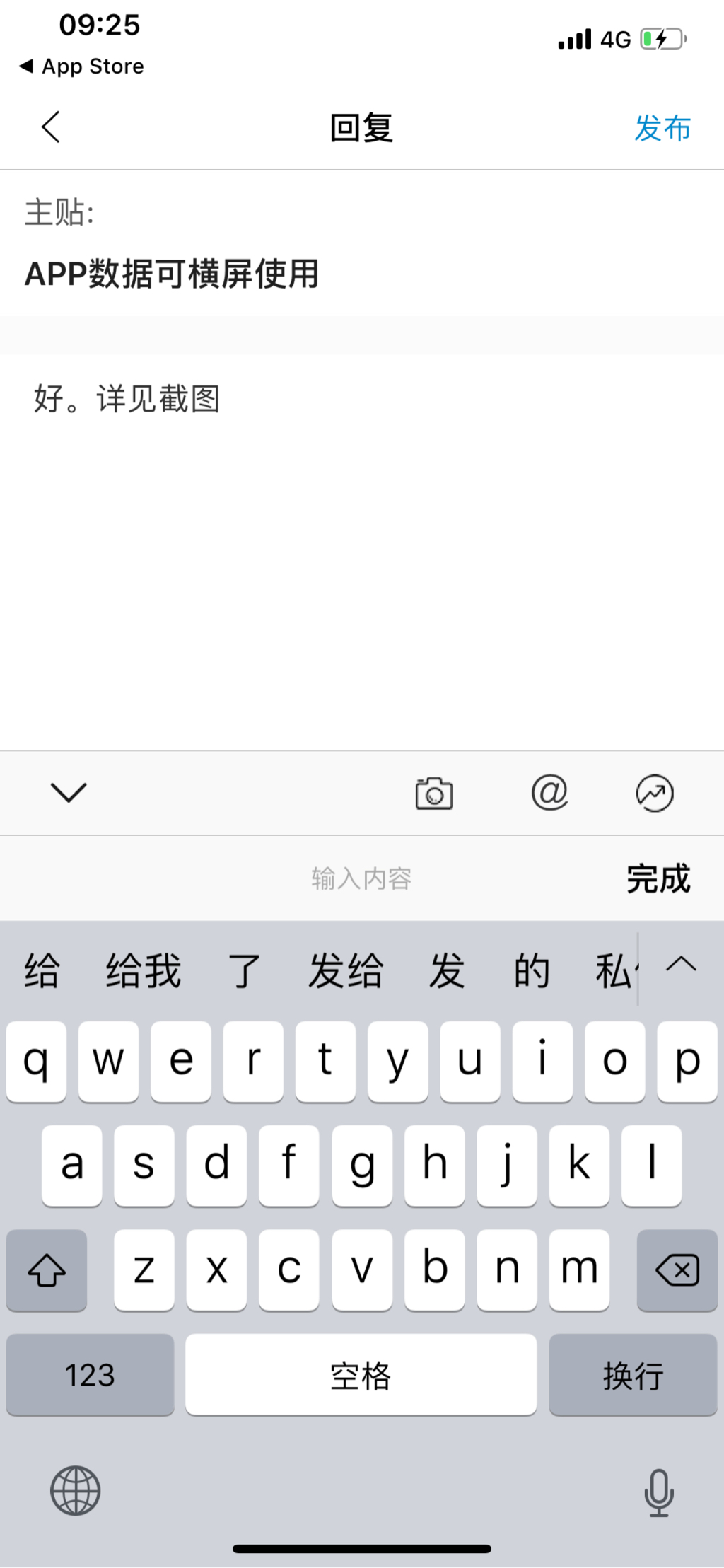Mention a user with the @ icon
Image resolution: width=724 pixels, height=1568 pixels.
(549, 792)
